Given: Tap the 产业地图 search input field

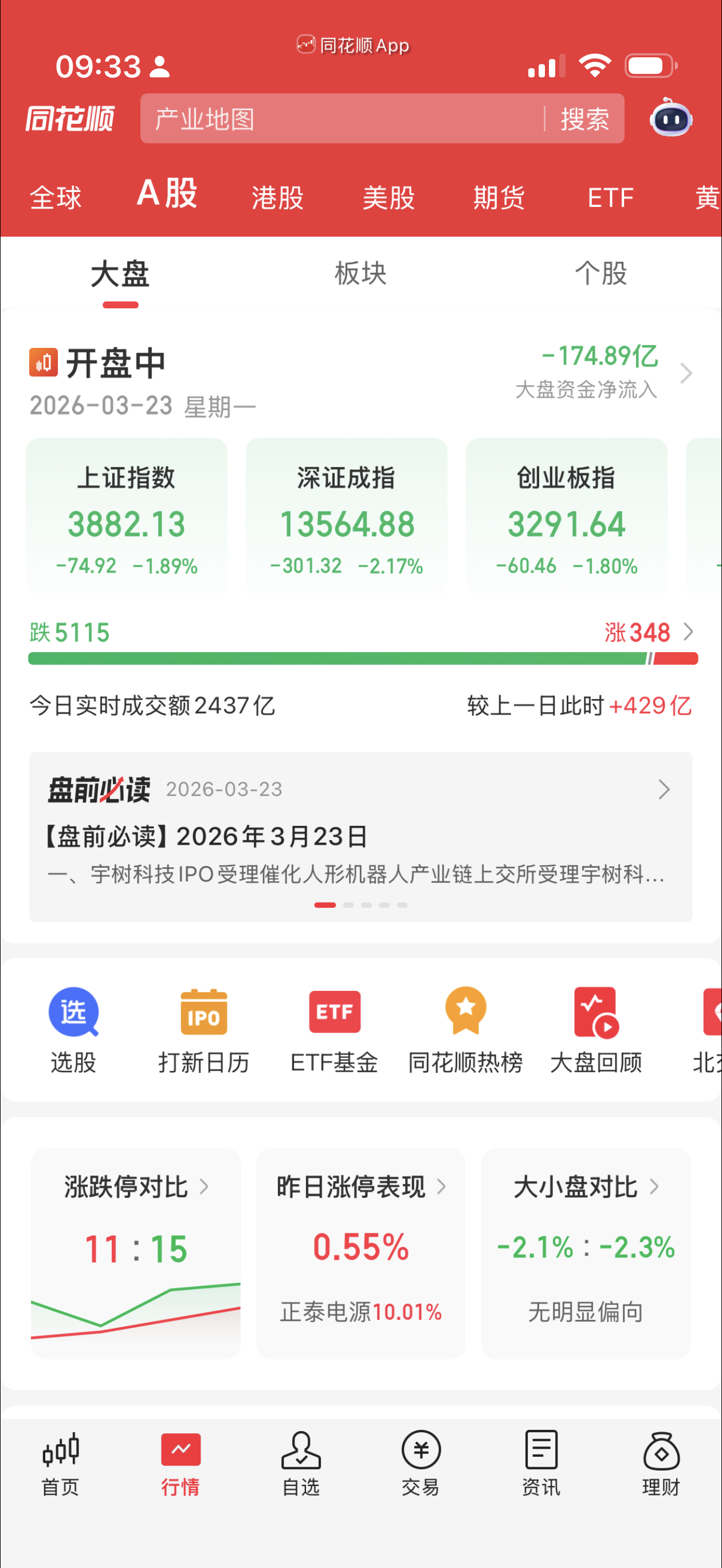Looking at the screenshot, I should coord(304,119).
